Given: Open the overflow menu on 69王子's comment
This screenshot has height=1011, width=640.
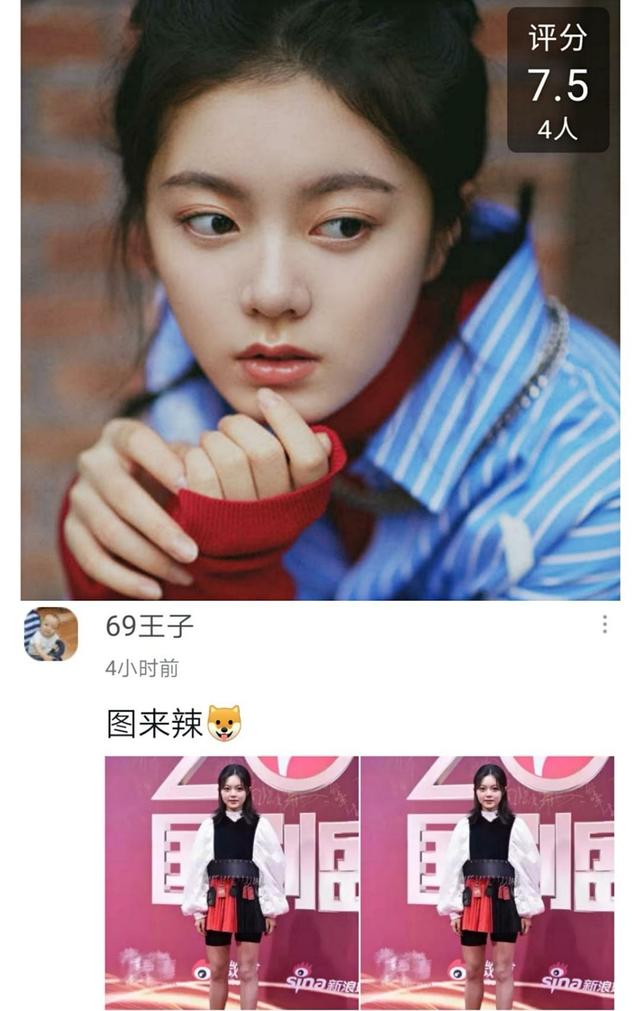Looking at the screenshot, I should 604,624.
